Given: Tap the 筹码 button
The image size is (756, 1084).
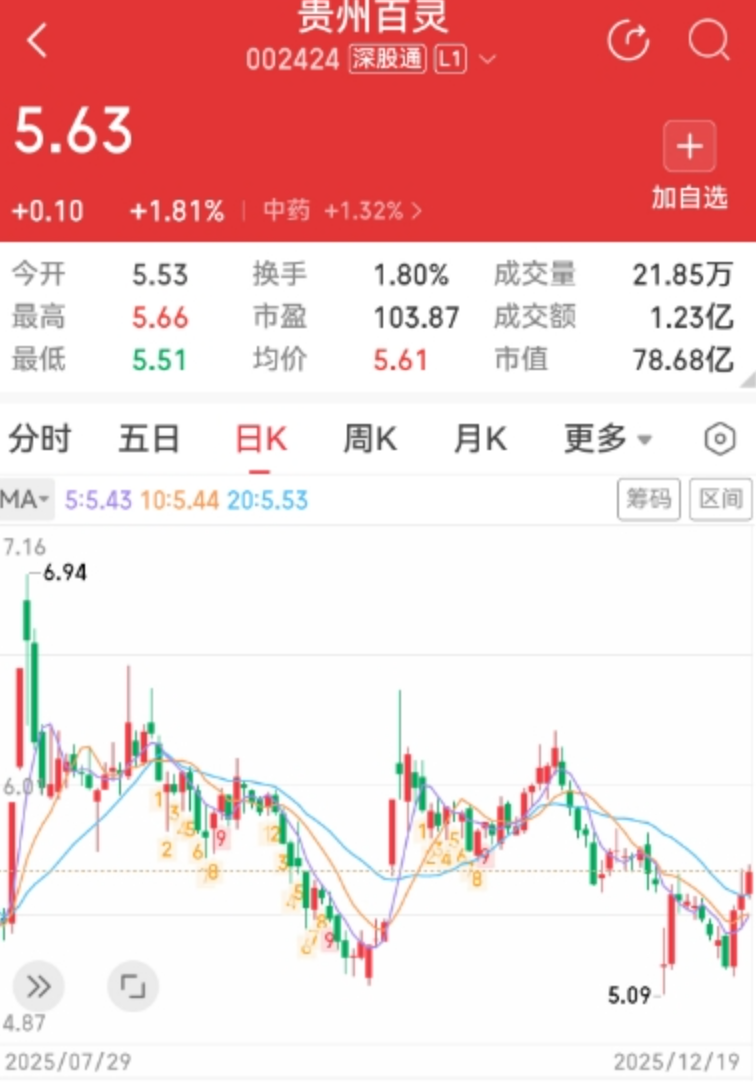Looking at the screenshot, I should [x=649, y=499].
